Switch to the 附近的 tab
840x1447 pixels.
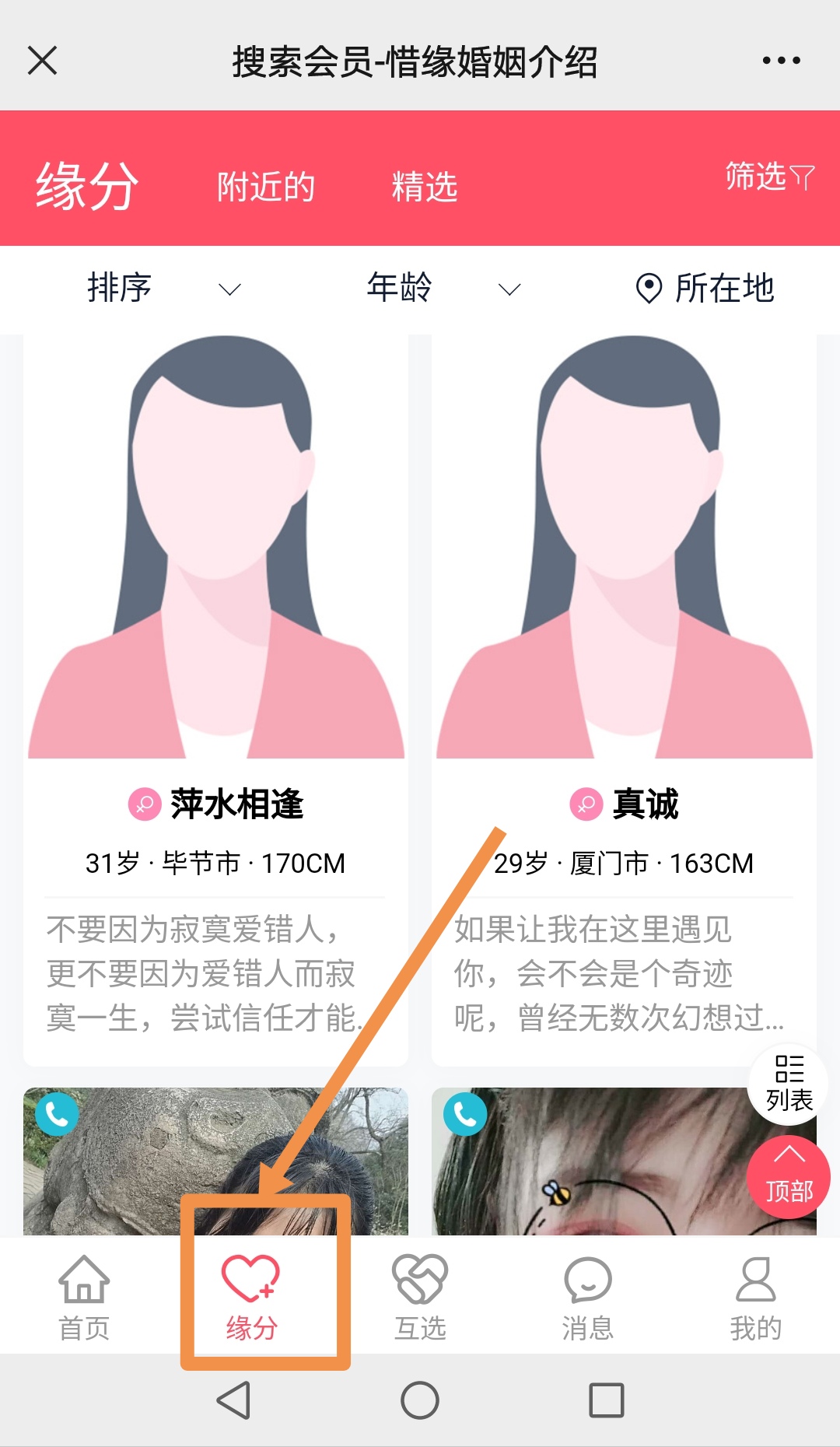pyautogui.click(x=265, y=187)
